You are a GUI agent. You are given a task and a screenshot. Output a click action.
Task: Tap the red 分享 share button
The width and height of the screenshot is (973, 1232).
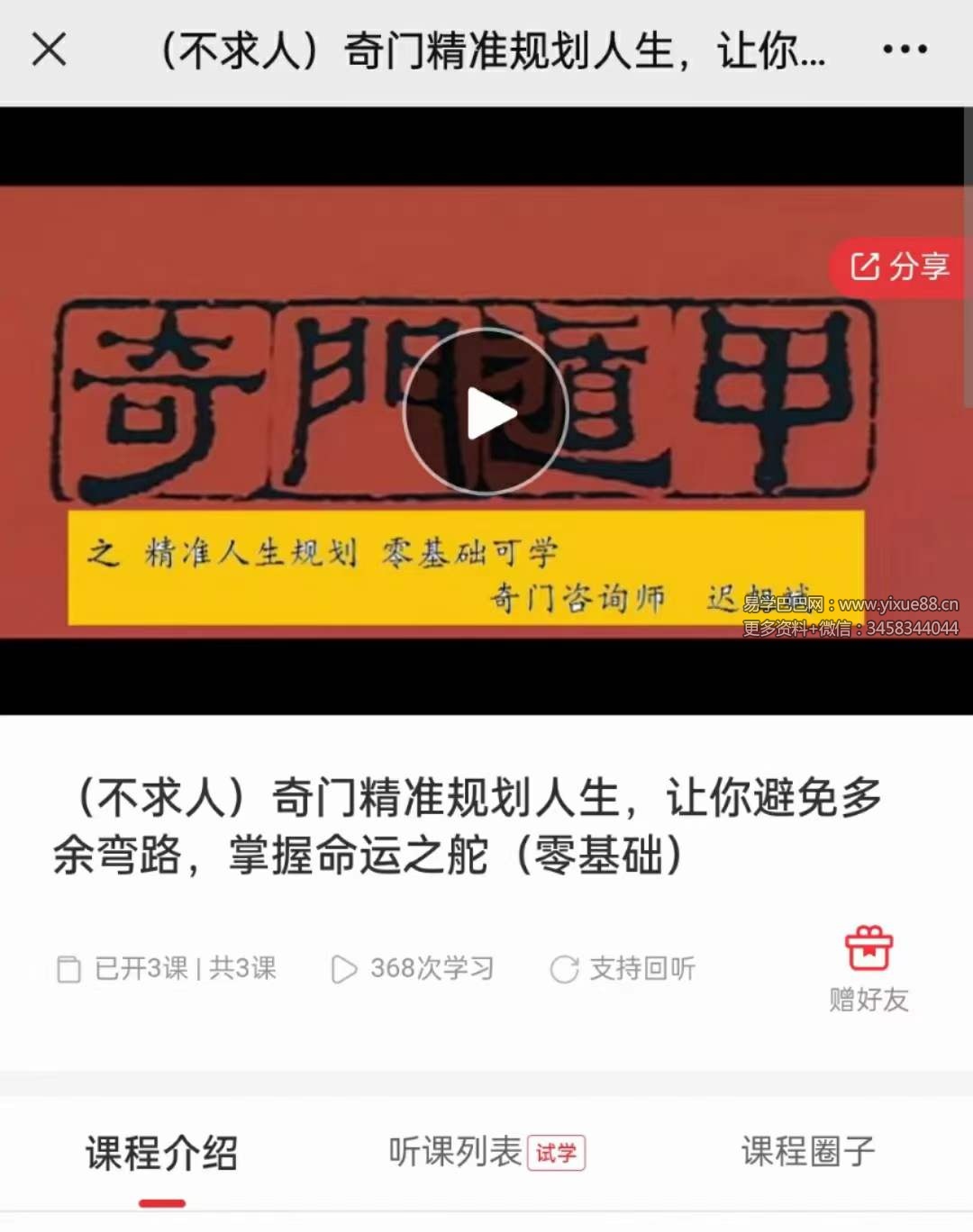(x=899, y=267)
